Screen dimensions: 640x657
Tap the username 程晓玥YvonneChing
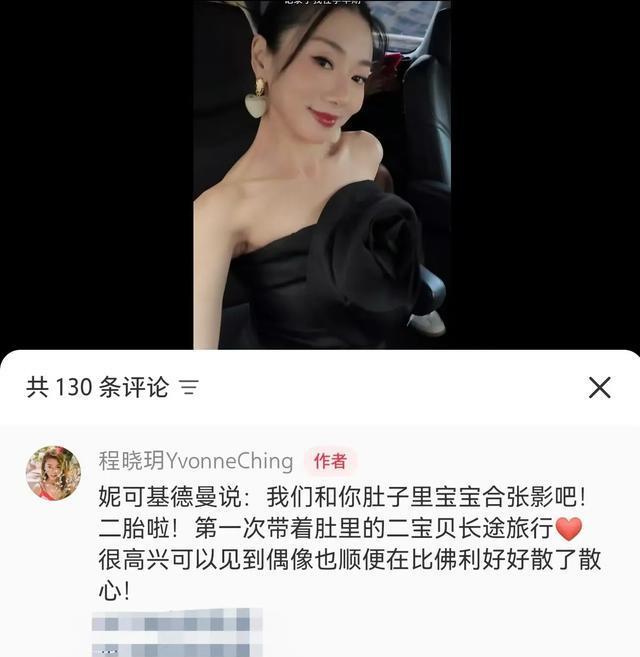pyautogui.click(x=195, y=461)
